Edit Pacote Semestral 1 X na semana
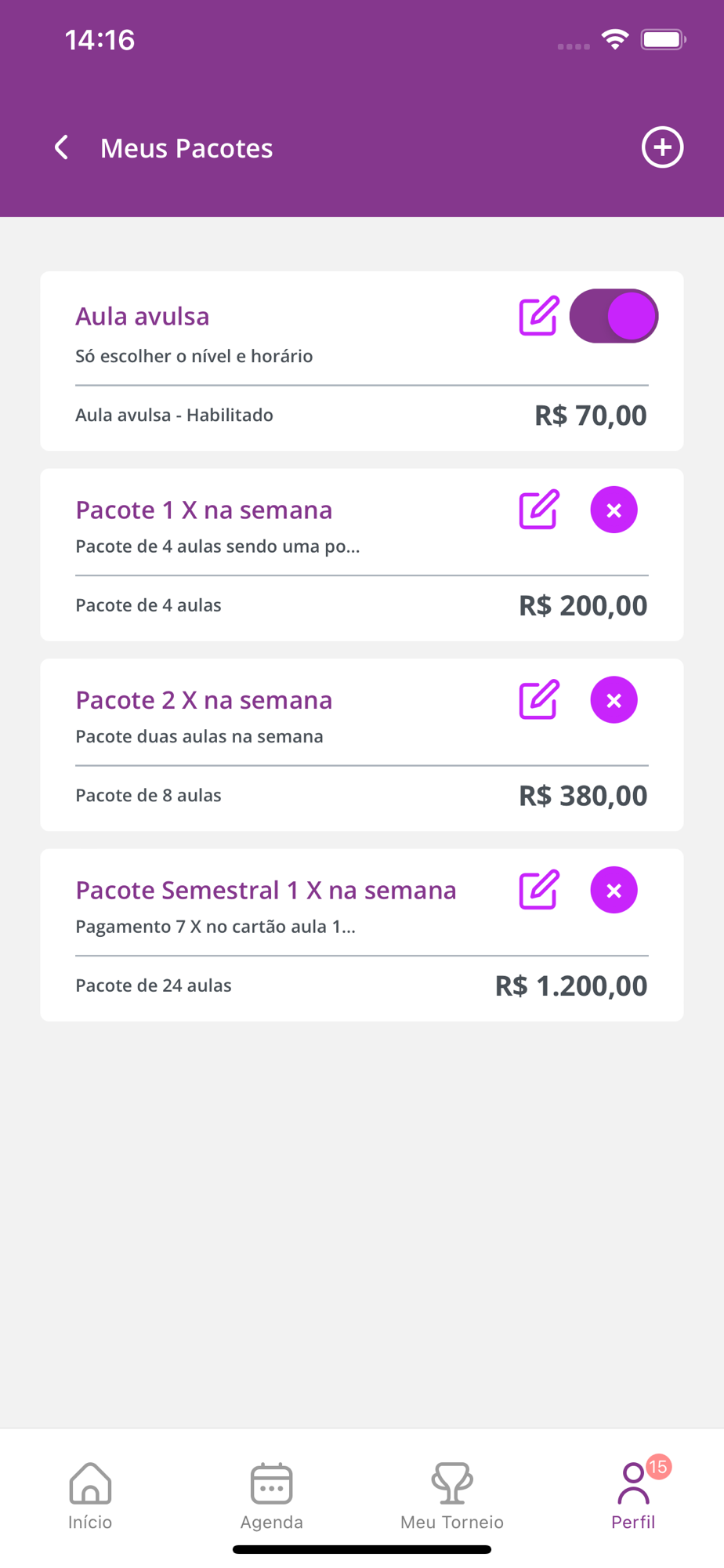The image size is (724, 1568). pos(539,890)
